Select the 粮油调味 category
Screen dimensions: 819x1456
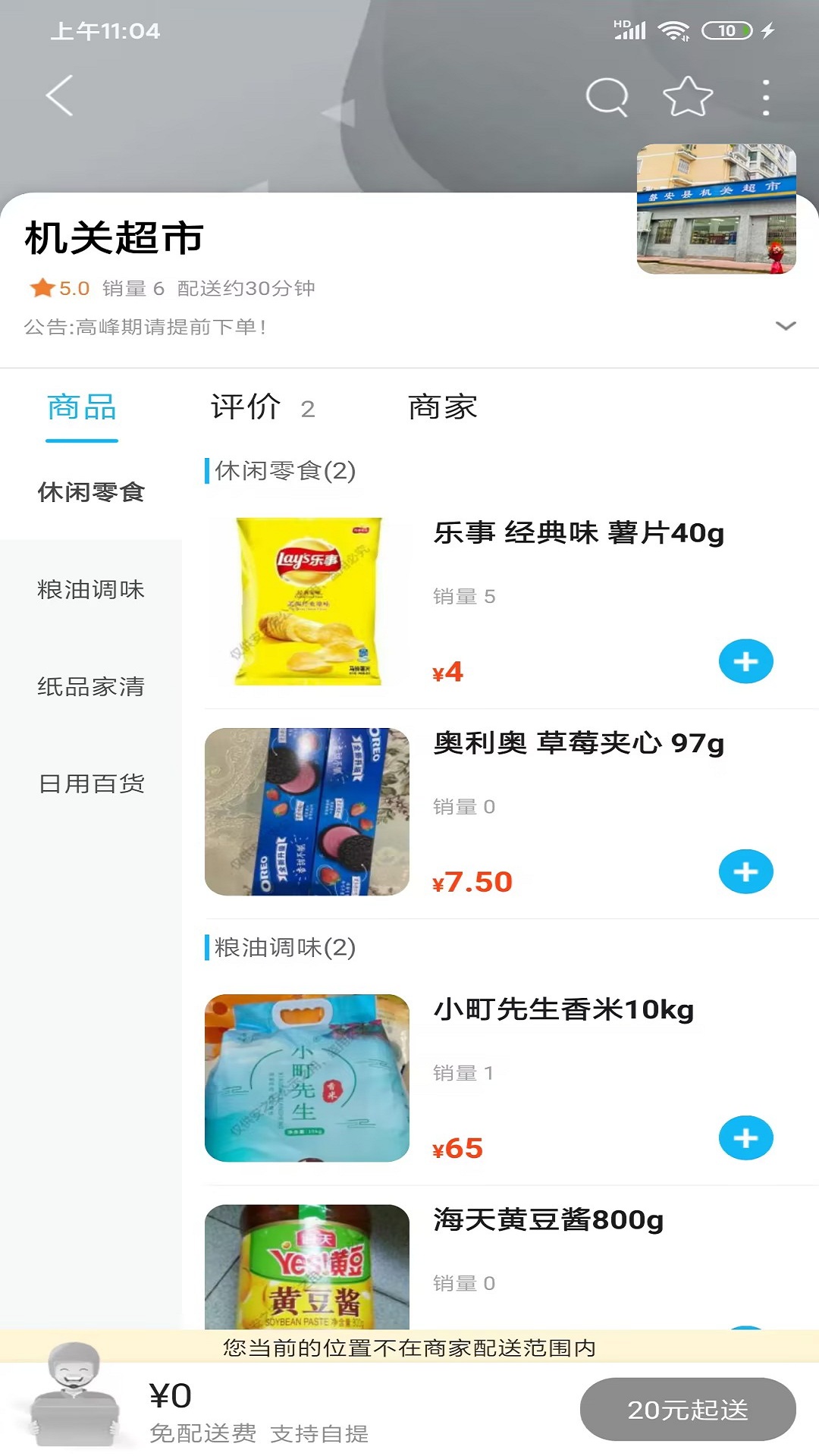point(90,589)
